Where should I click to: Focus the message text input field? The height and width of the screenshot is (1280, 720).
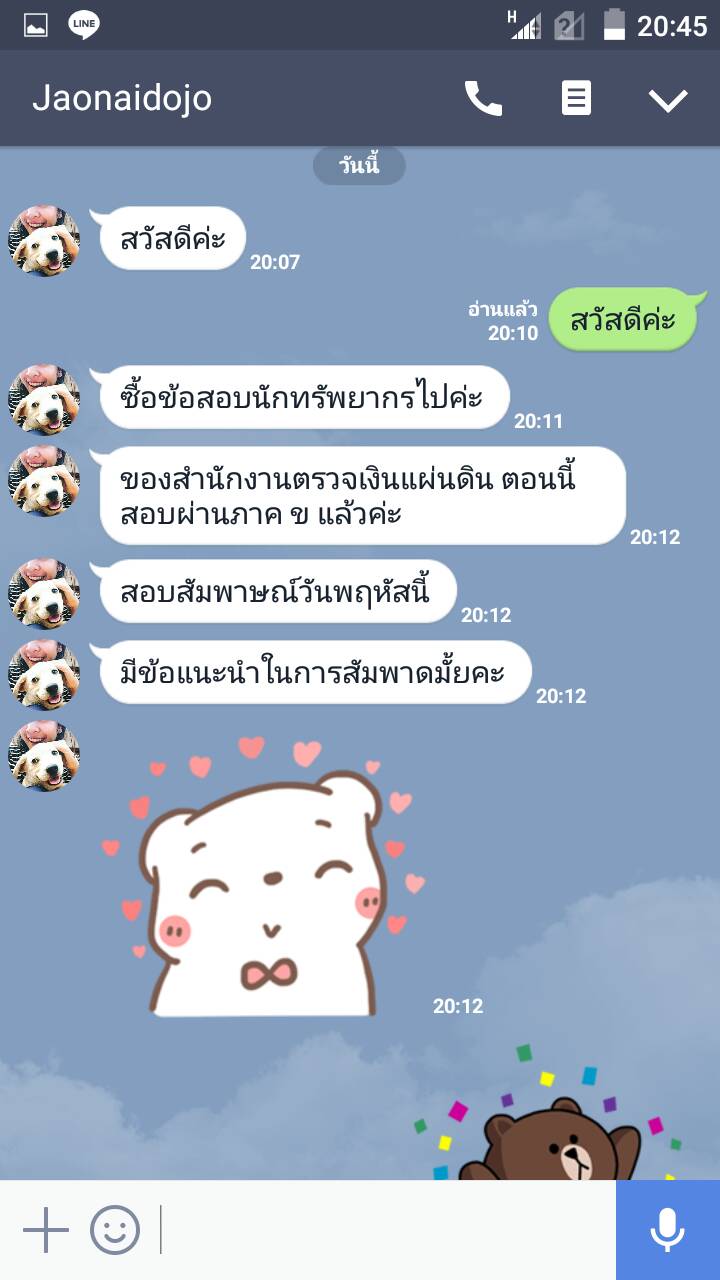point(385,1229)
